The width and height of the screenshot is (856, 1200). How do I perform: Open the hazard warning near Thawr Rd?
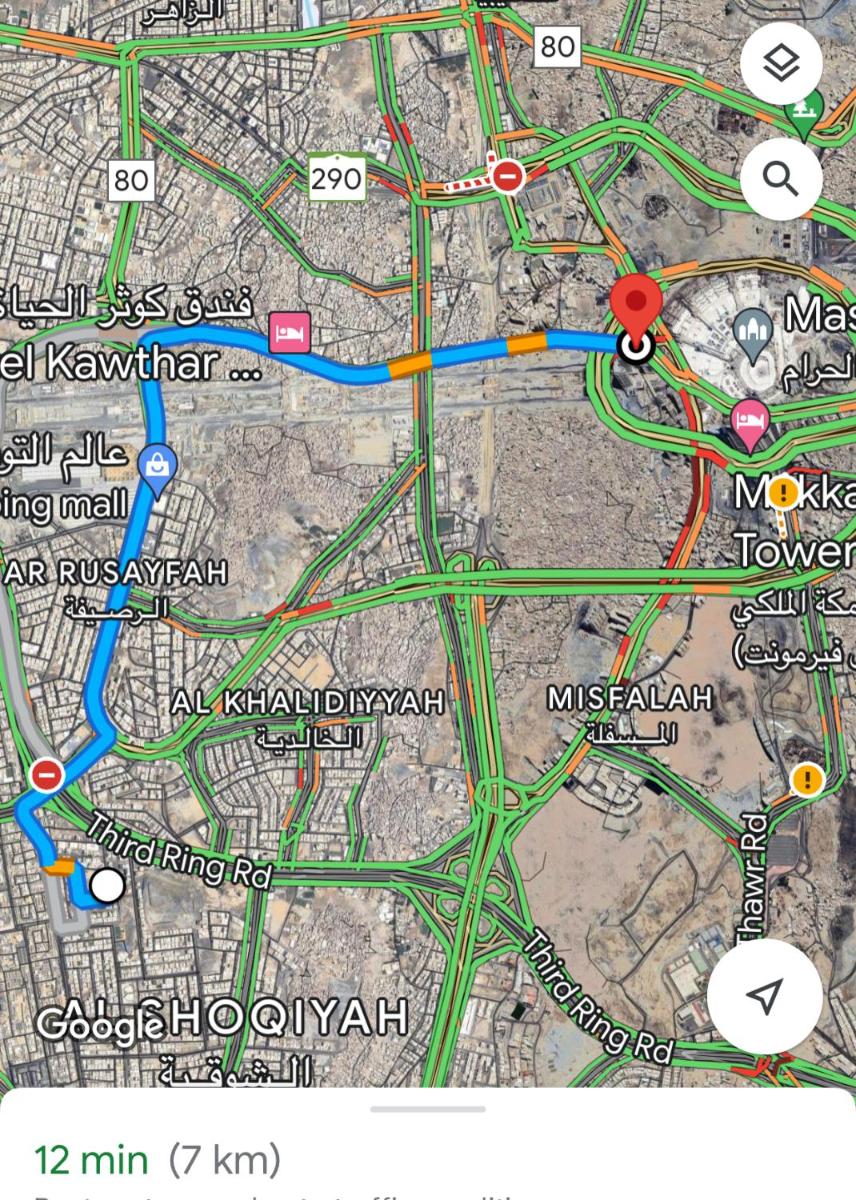[806, 779]
